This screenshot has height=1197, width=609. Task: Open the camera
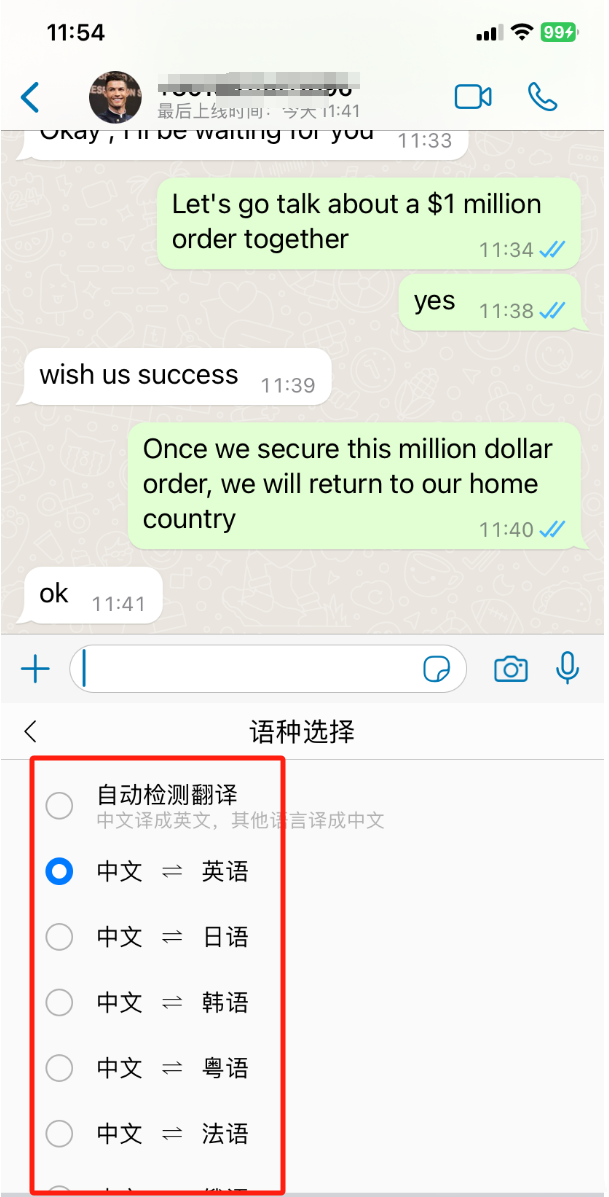510,669
